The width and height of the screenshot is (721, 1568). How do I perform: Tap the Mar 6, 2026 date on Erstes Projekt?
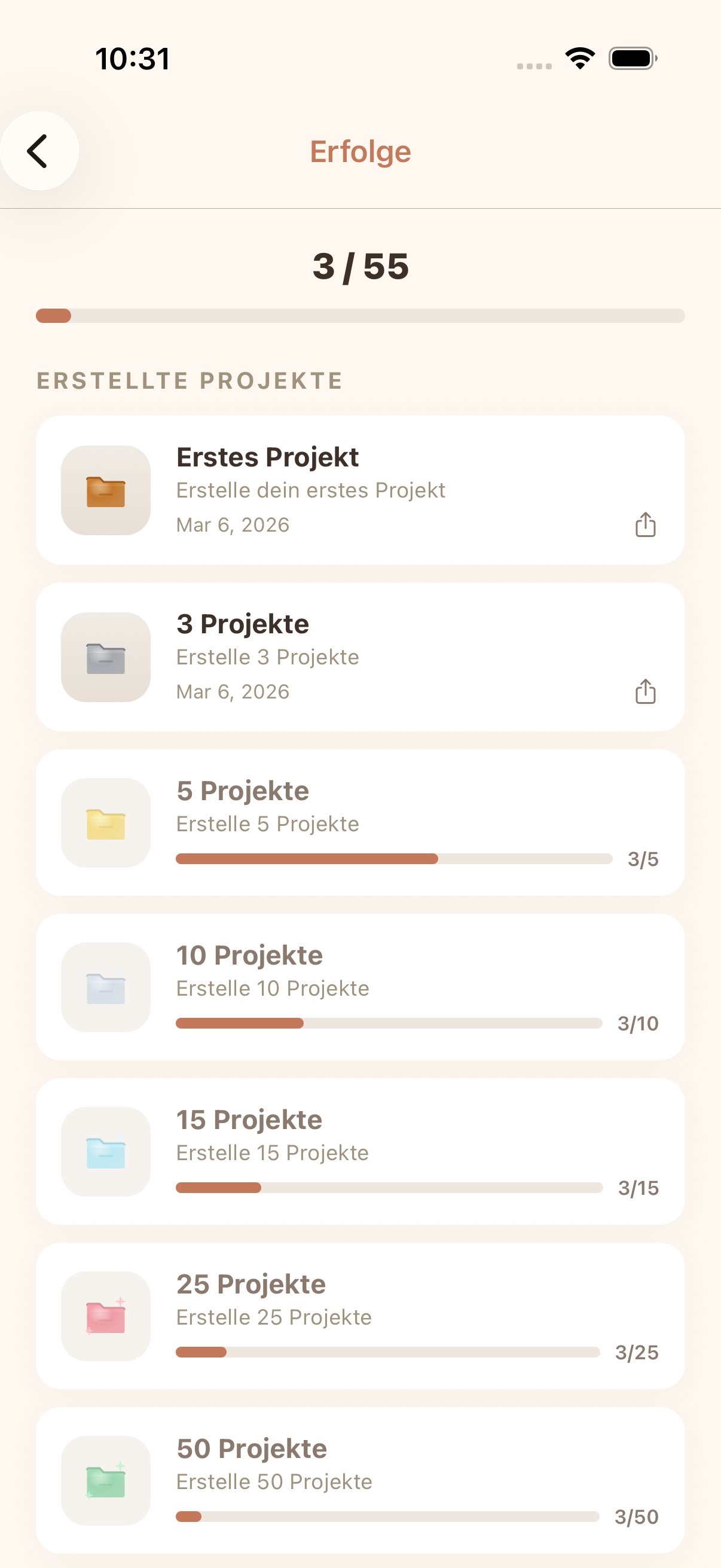[233, 524]
